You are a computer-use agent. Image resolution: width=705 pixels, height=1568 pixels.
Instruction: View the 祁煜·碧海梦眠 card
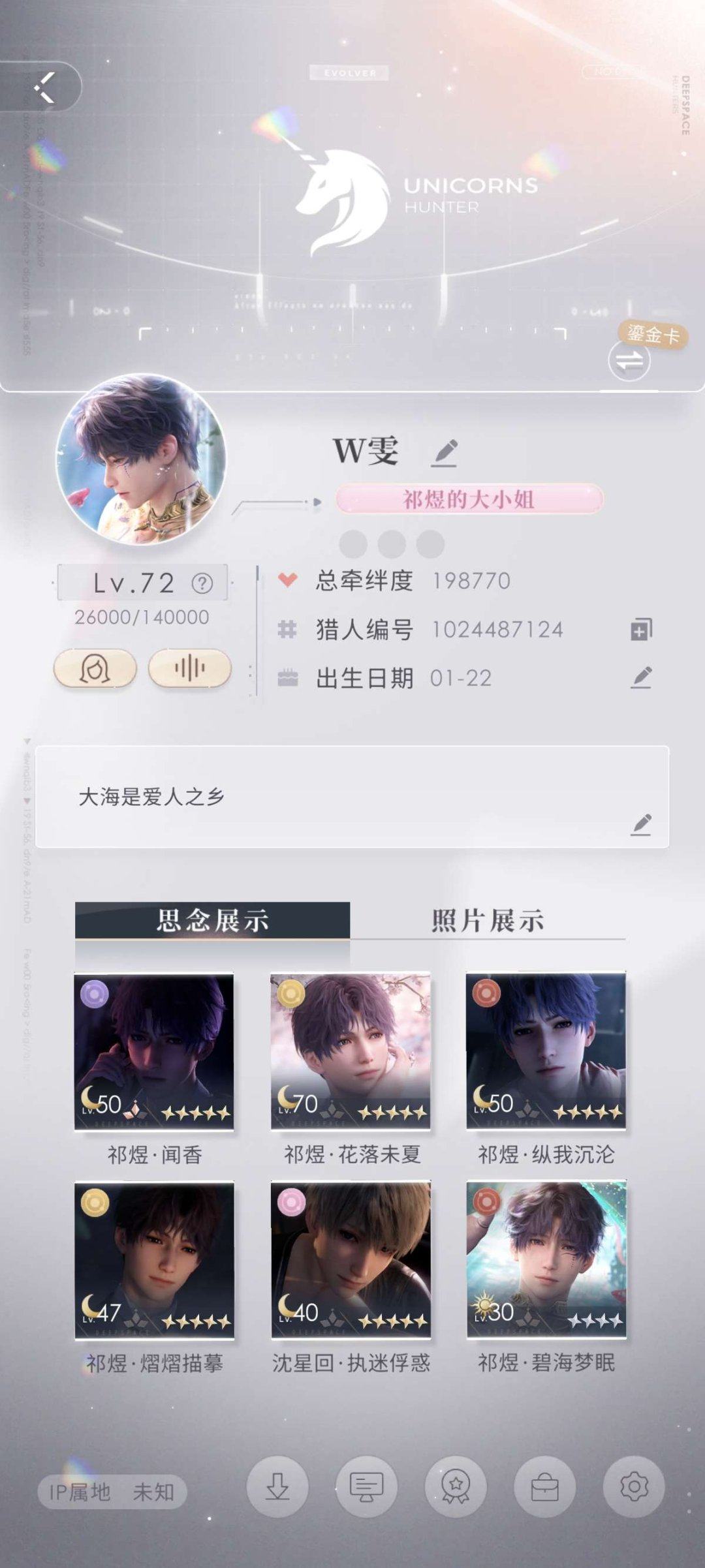coord(546,1259)
